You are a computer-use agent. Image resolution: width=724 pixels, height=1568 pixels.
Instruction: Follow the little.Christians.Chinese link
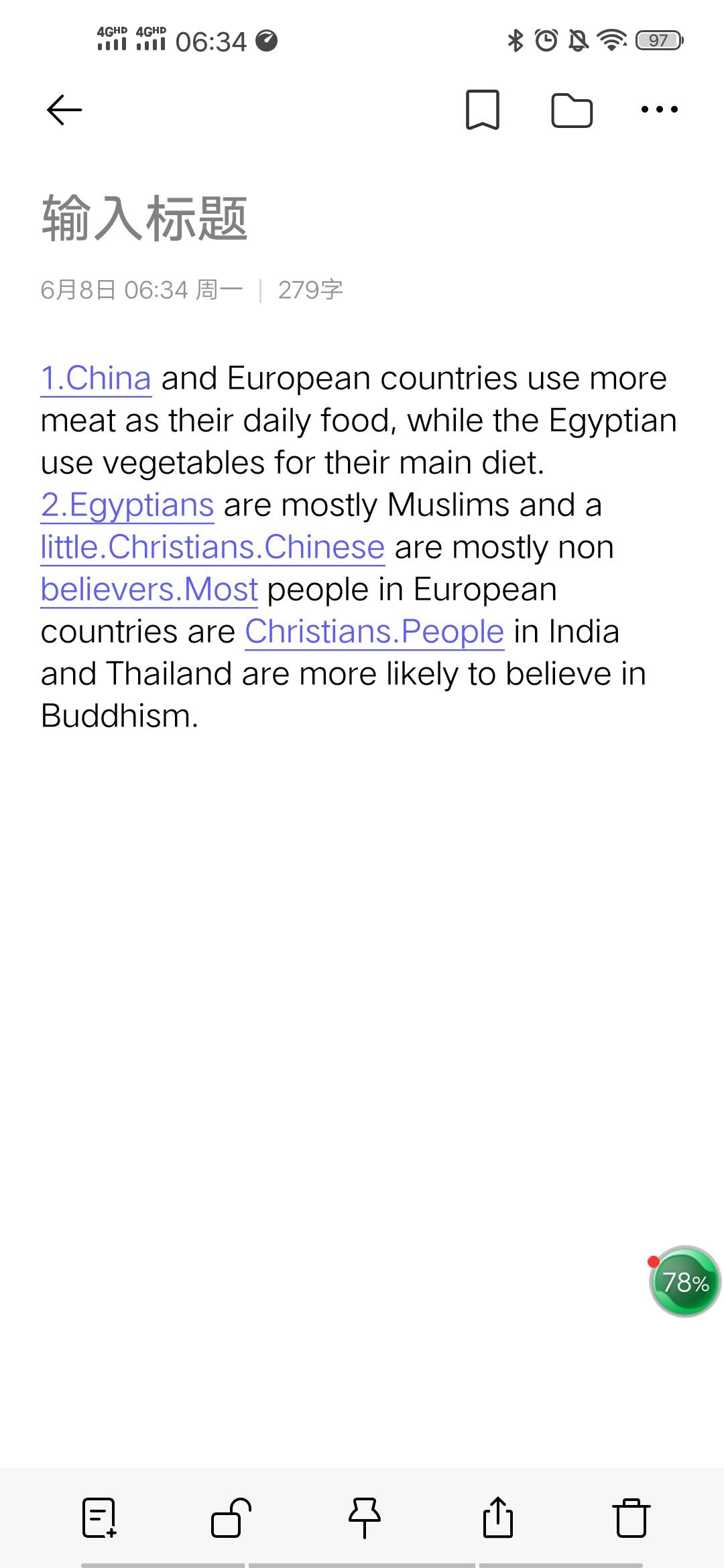213,547
